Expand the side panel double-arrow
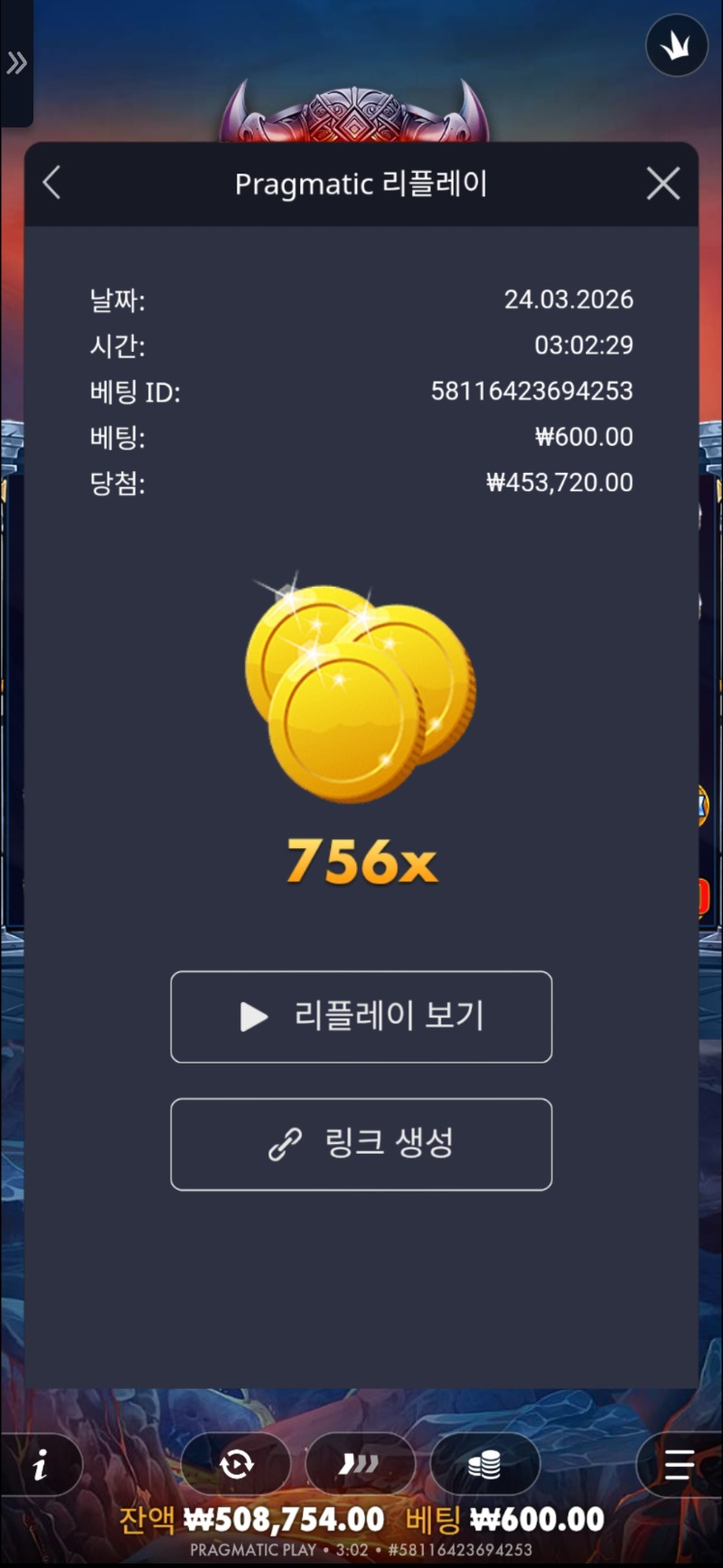The height and width of the screenshot is (1568, 723). [16, 63]
